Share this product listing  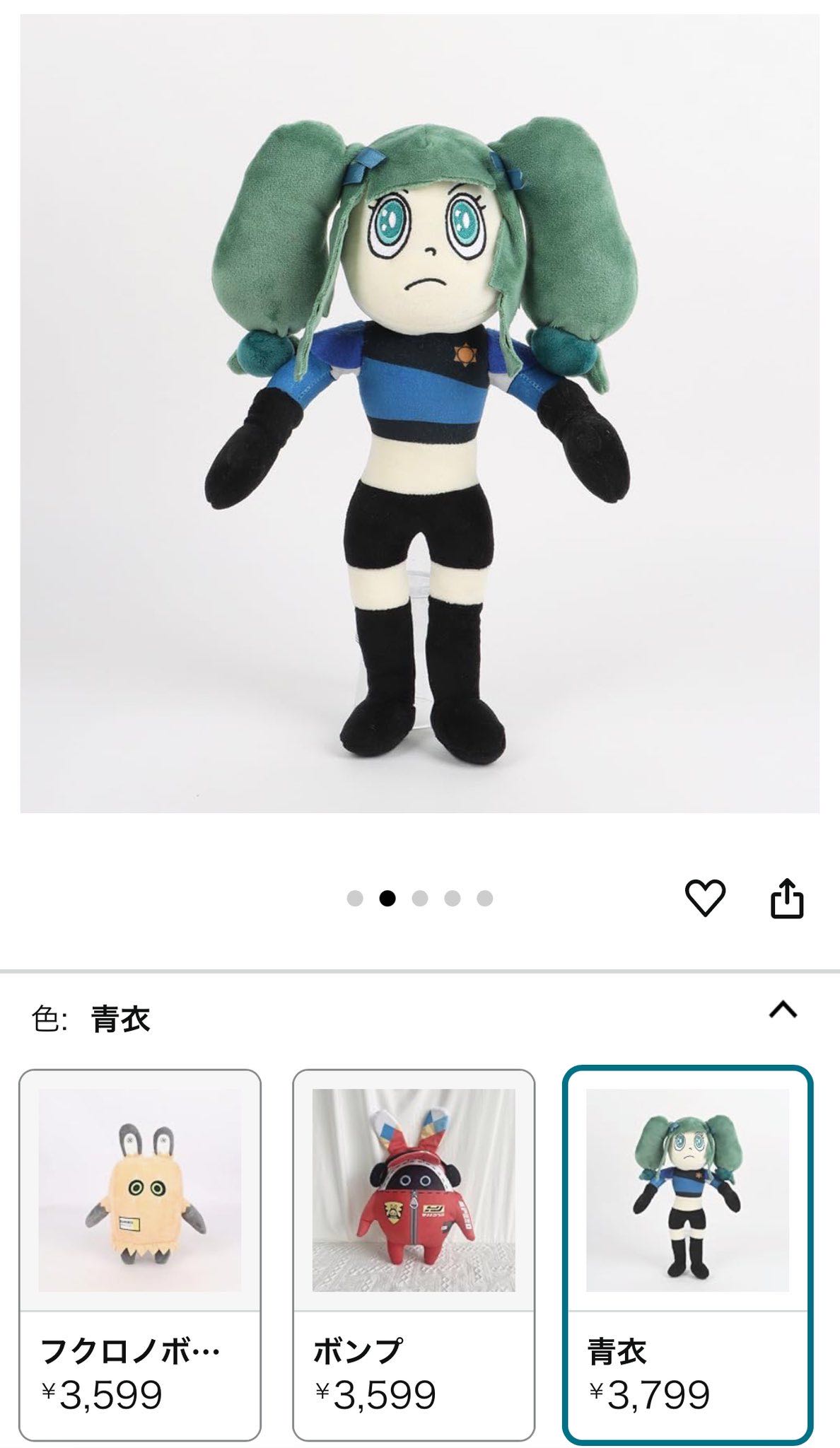[786, 898]
